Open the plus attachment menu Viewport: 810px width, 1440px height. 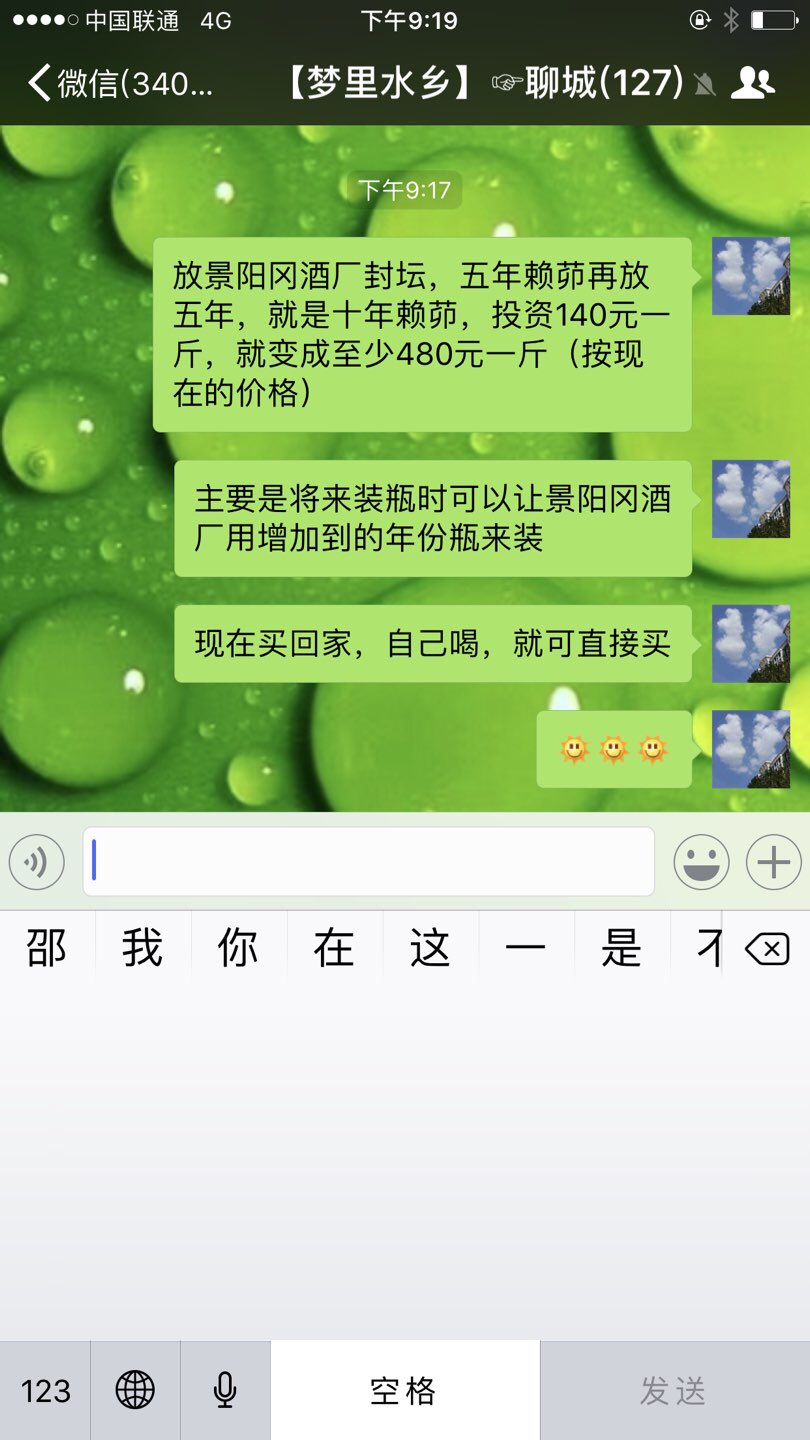coord(774,862)
